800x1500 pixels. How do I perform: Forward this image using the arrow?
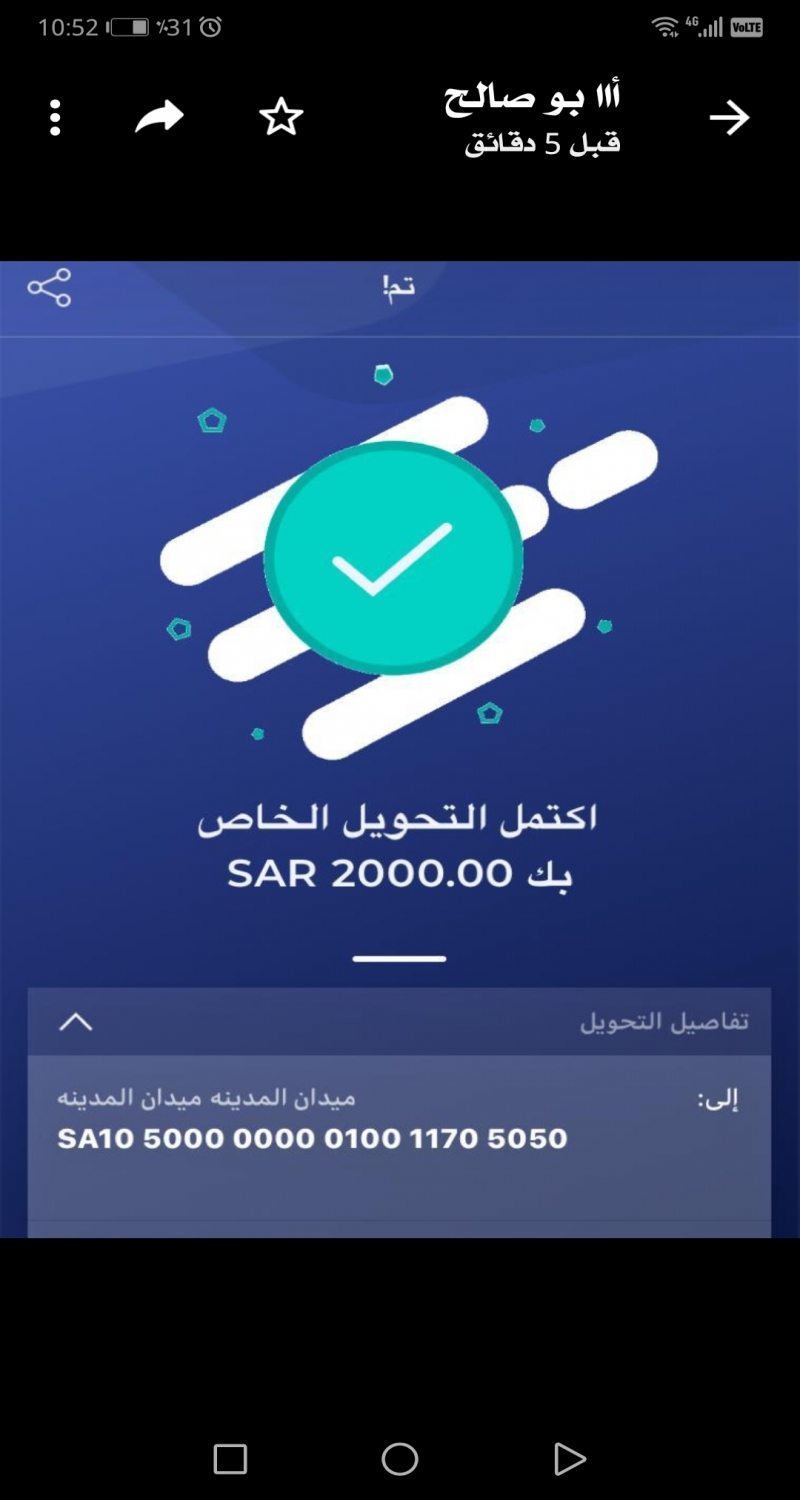(x=160, y=117)
